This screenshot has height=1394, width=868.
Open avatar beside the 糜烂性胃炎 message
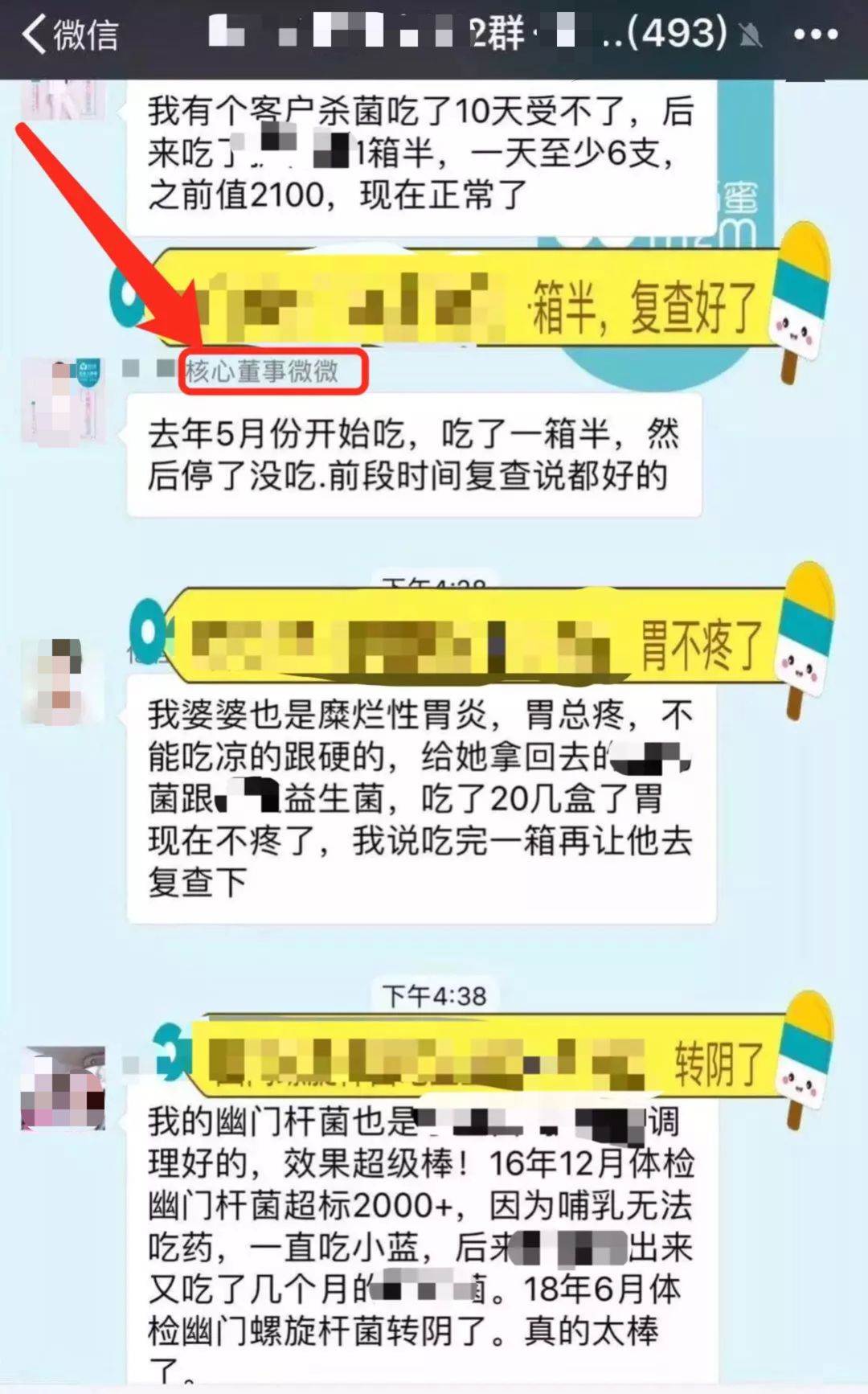point(63,682)
